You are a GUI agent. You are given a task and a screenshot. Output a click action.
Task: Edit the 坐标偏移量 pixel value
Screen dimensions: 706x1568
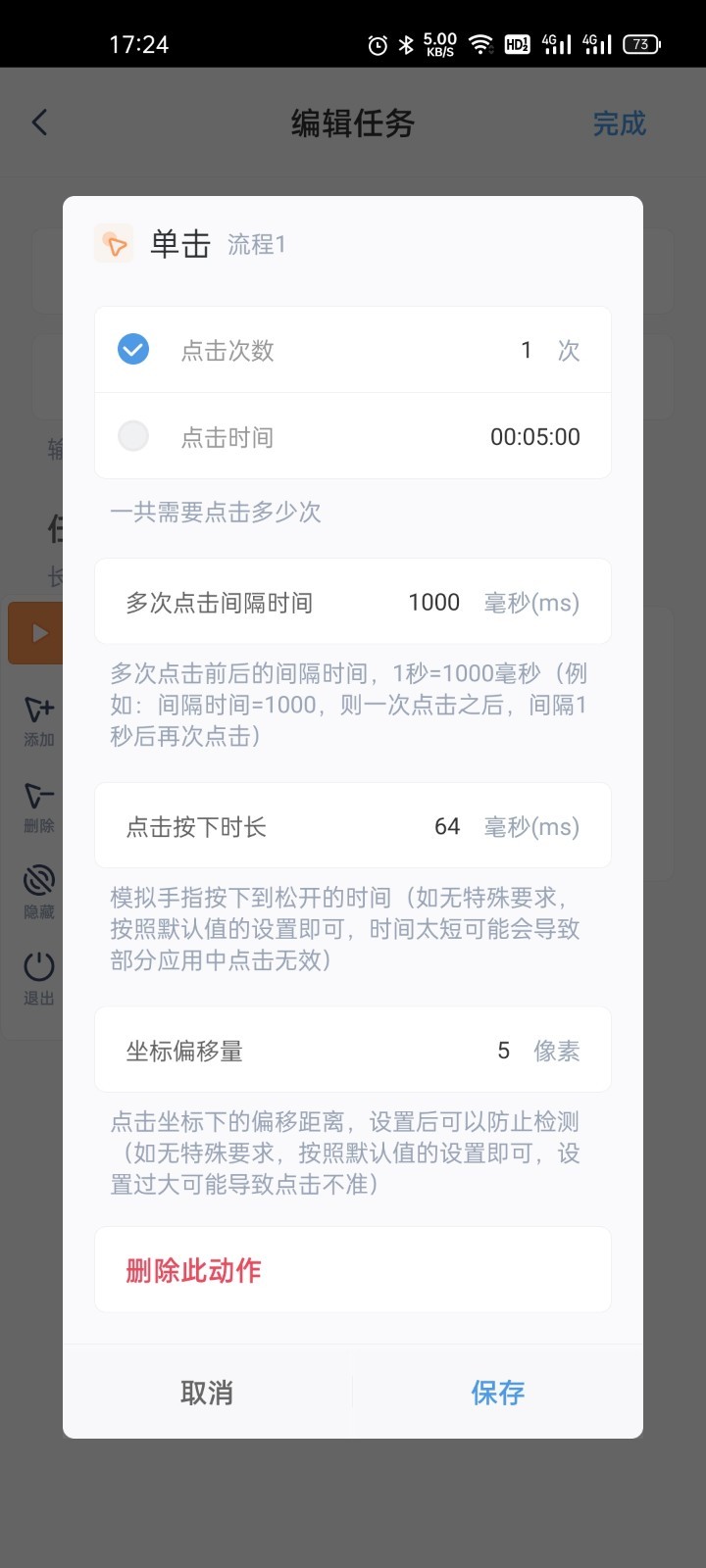click(503, 1052)
